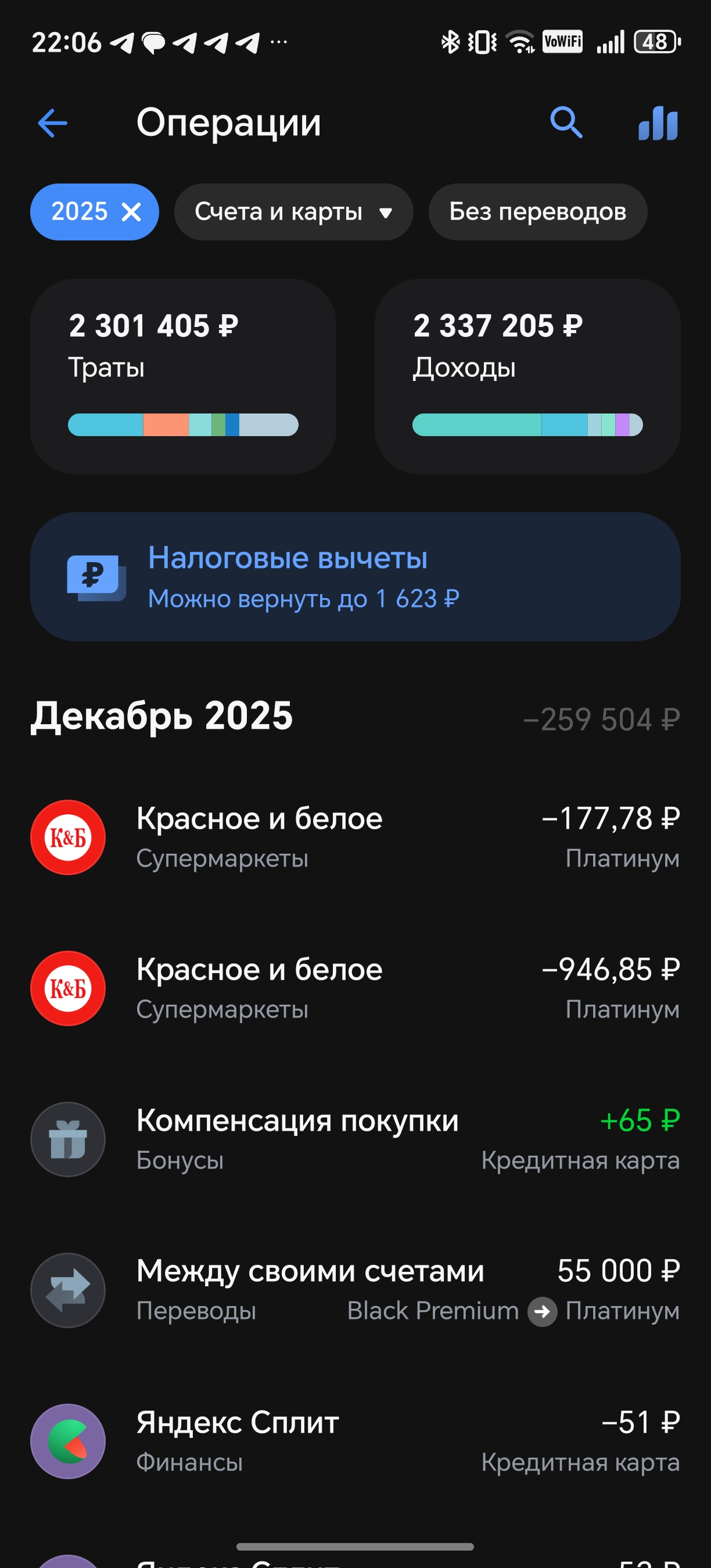The height and width of the screenshot is (1568, 711).
Task: Select the Без переводов filter chip
Action: click(x=537, y=213)
